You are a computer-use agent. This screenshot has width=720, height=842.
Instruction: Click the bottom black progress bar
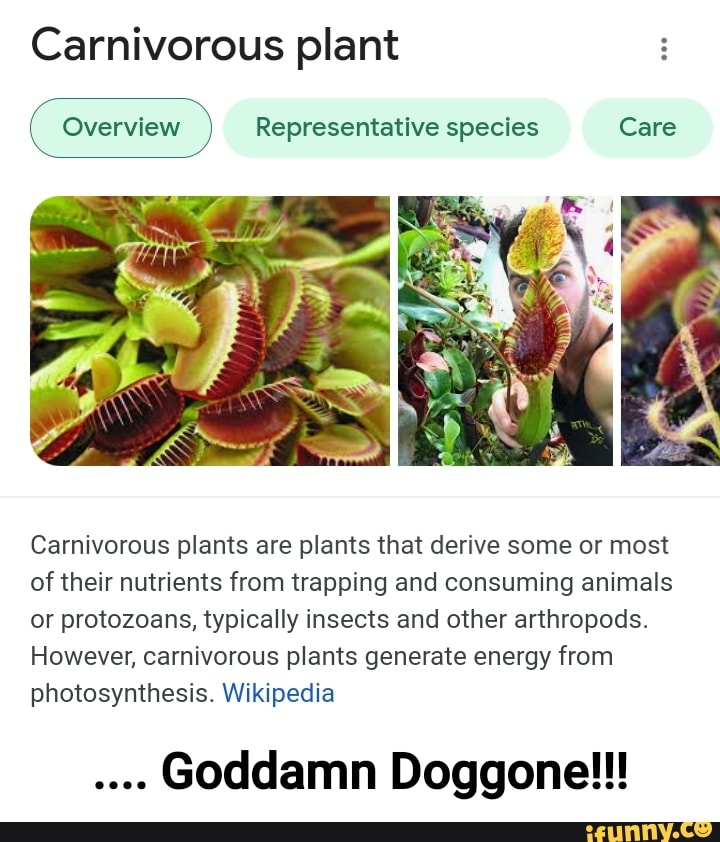click(360, 826)
